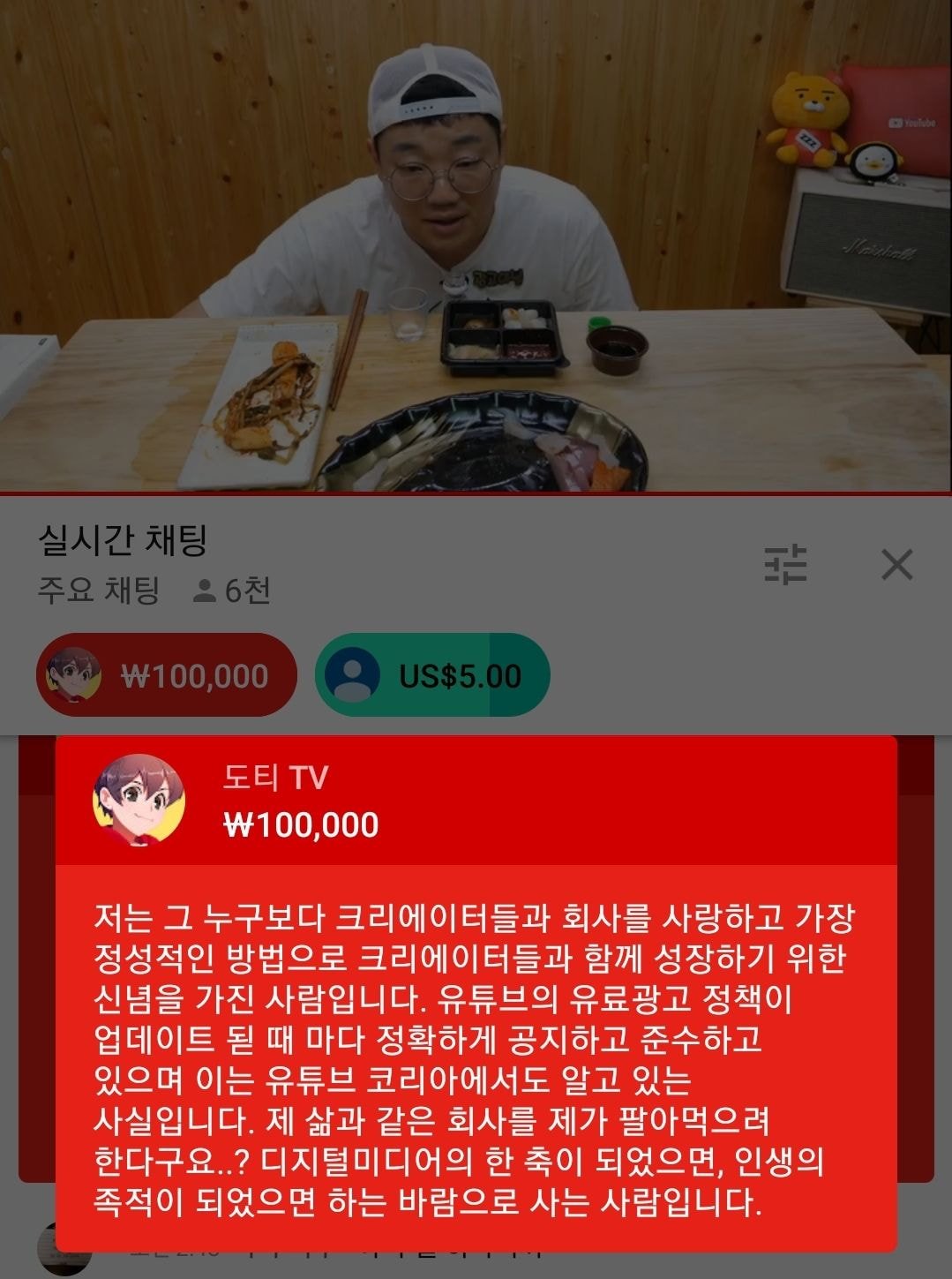952x1279 pixels.
Task: Select the ₩100,000 Super Chat chip
Action: (167, 675)
